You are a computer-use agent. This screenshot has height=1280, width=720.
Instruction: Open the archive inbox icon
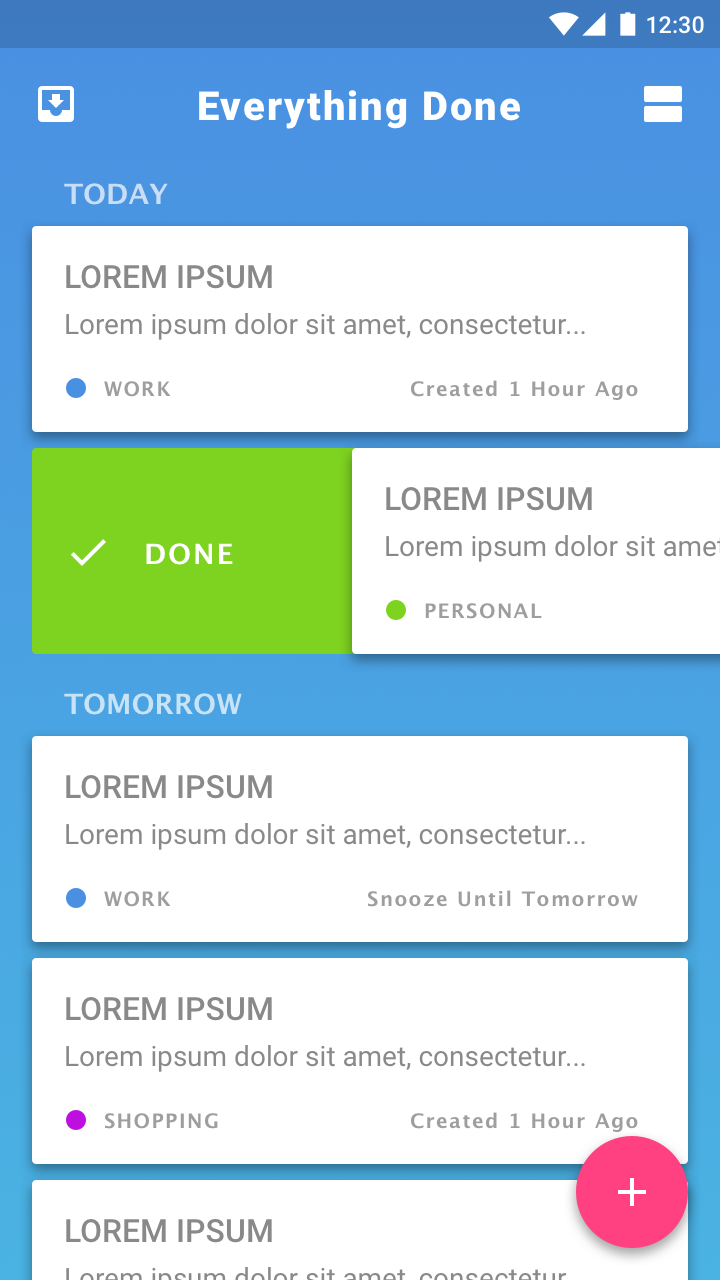coord(56,104)
